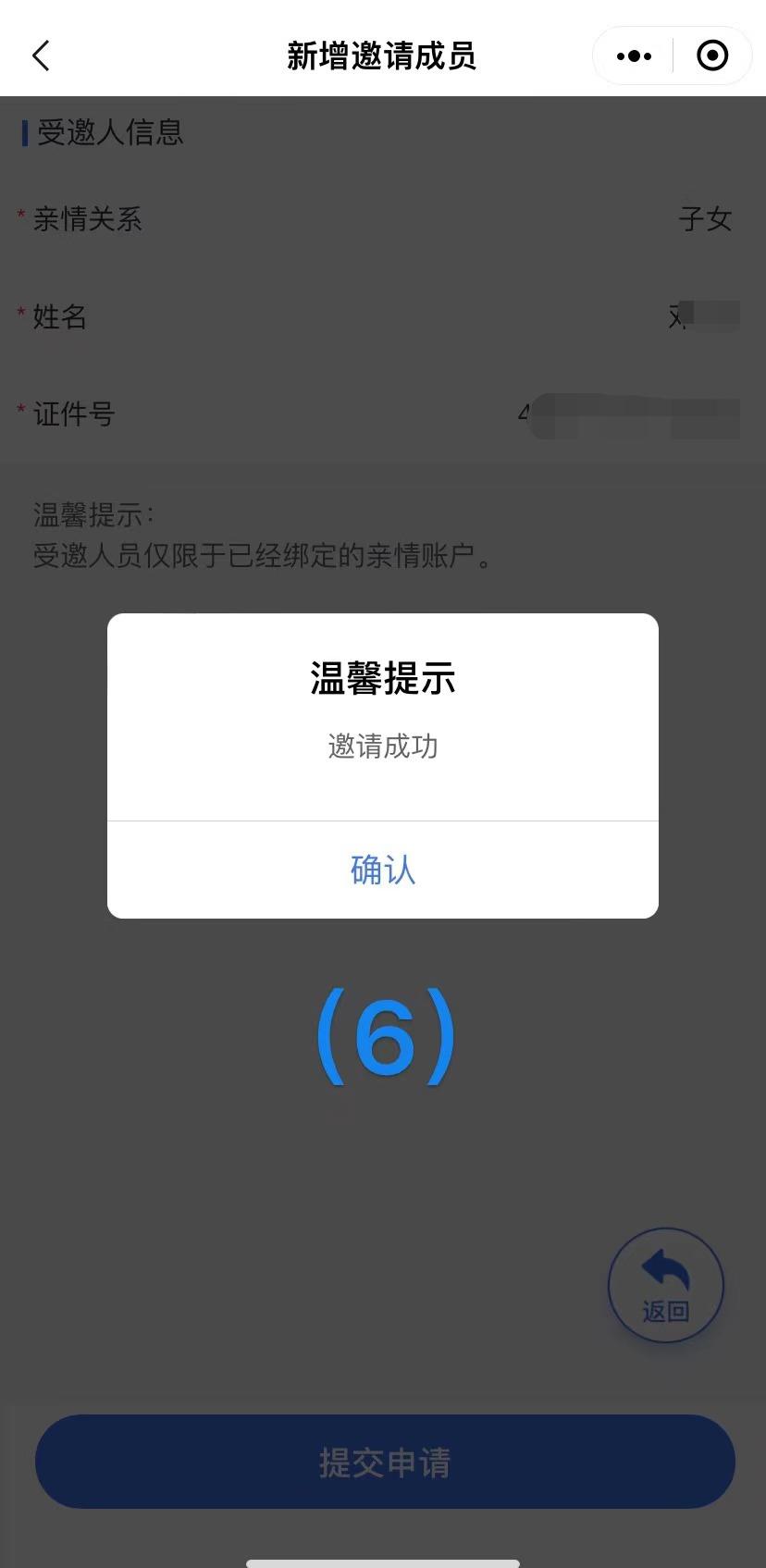The width and height of the screenshot is (766, 1568).
Task: Click the circular target icon in the capsule
Action: 711,56
